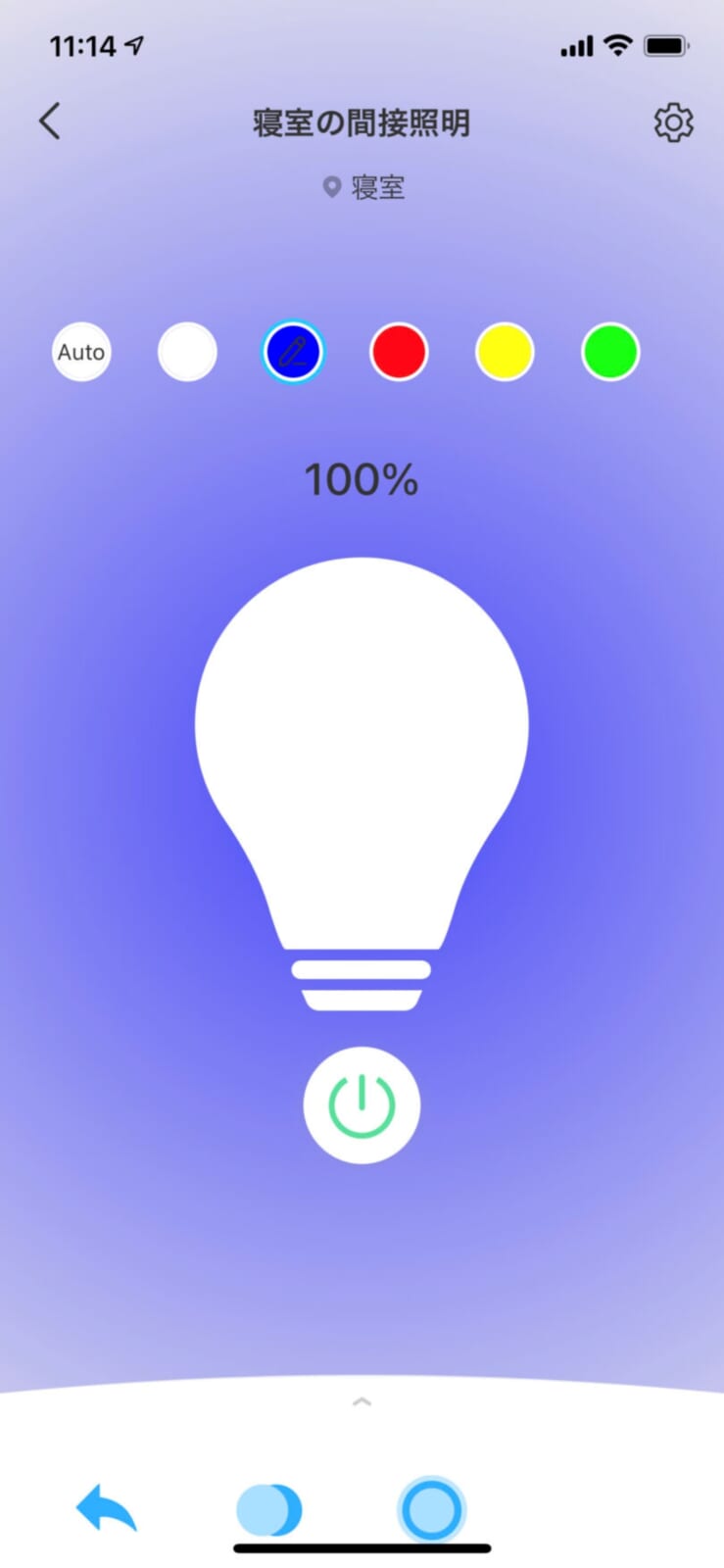Select the red color preset
The width and height of the screenshot is (724, 1568).
pyautogui.click(x=399, y=352)
